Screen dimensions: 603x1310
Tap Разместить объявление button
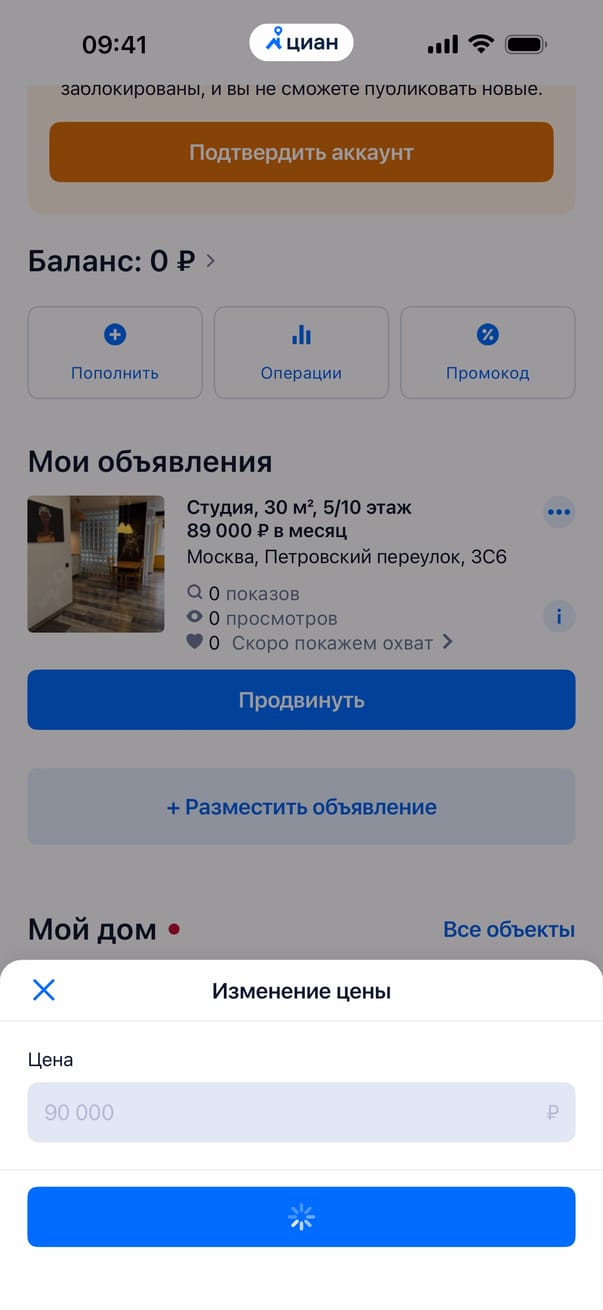click(301, 807)
